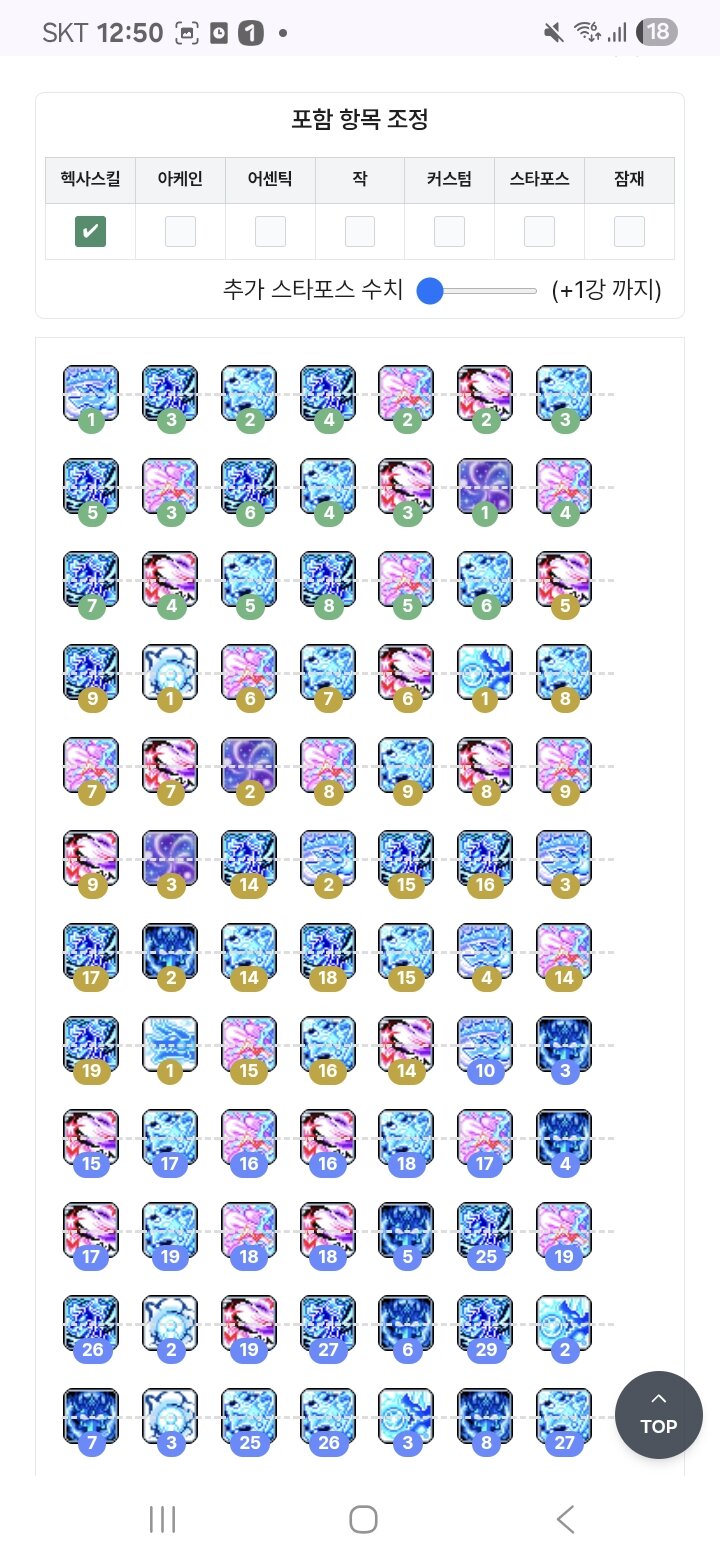Enable the 아케인 checkbox

pyautogui.click(x=180, y=232)
